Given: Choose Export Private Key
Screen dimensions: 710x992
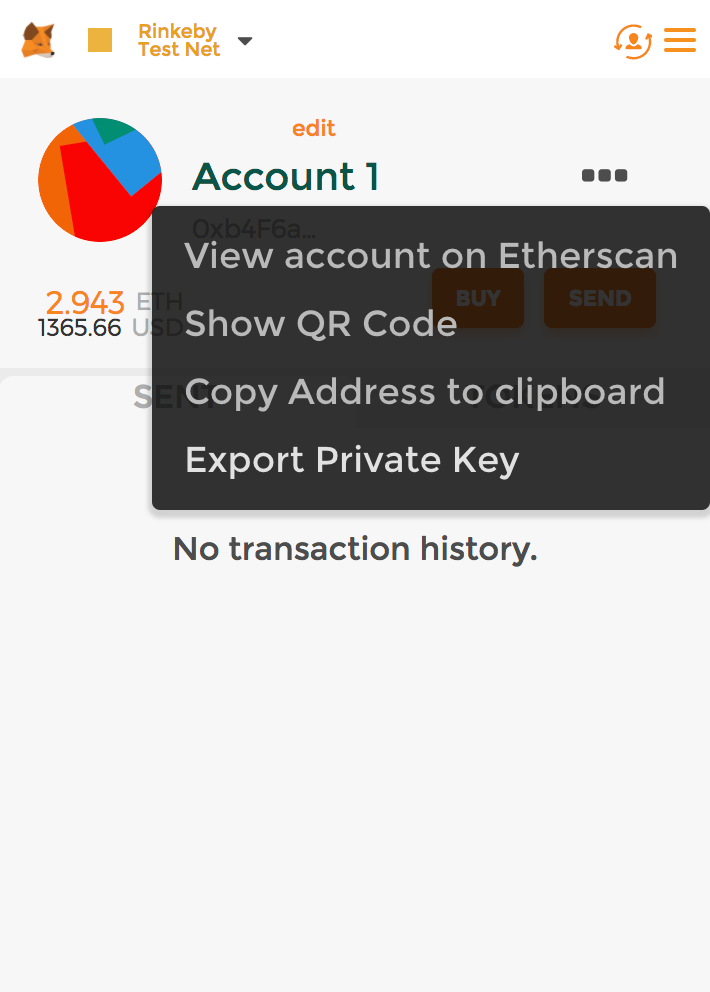Looking at the screenshot, I should (352, 460).
